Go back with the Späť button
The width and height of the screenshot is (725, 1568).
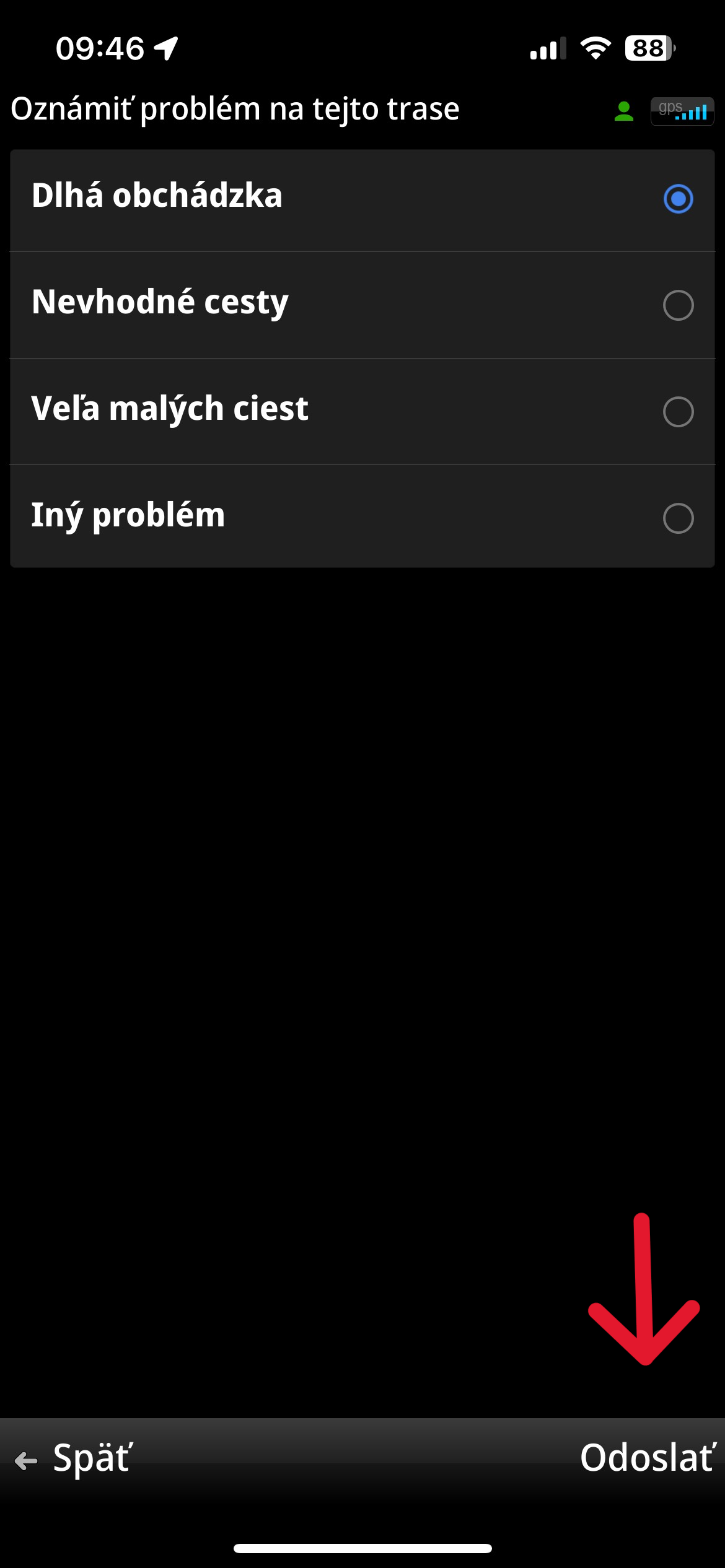click(74, 1458)
